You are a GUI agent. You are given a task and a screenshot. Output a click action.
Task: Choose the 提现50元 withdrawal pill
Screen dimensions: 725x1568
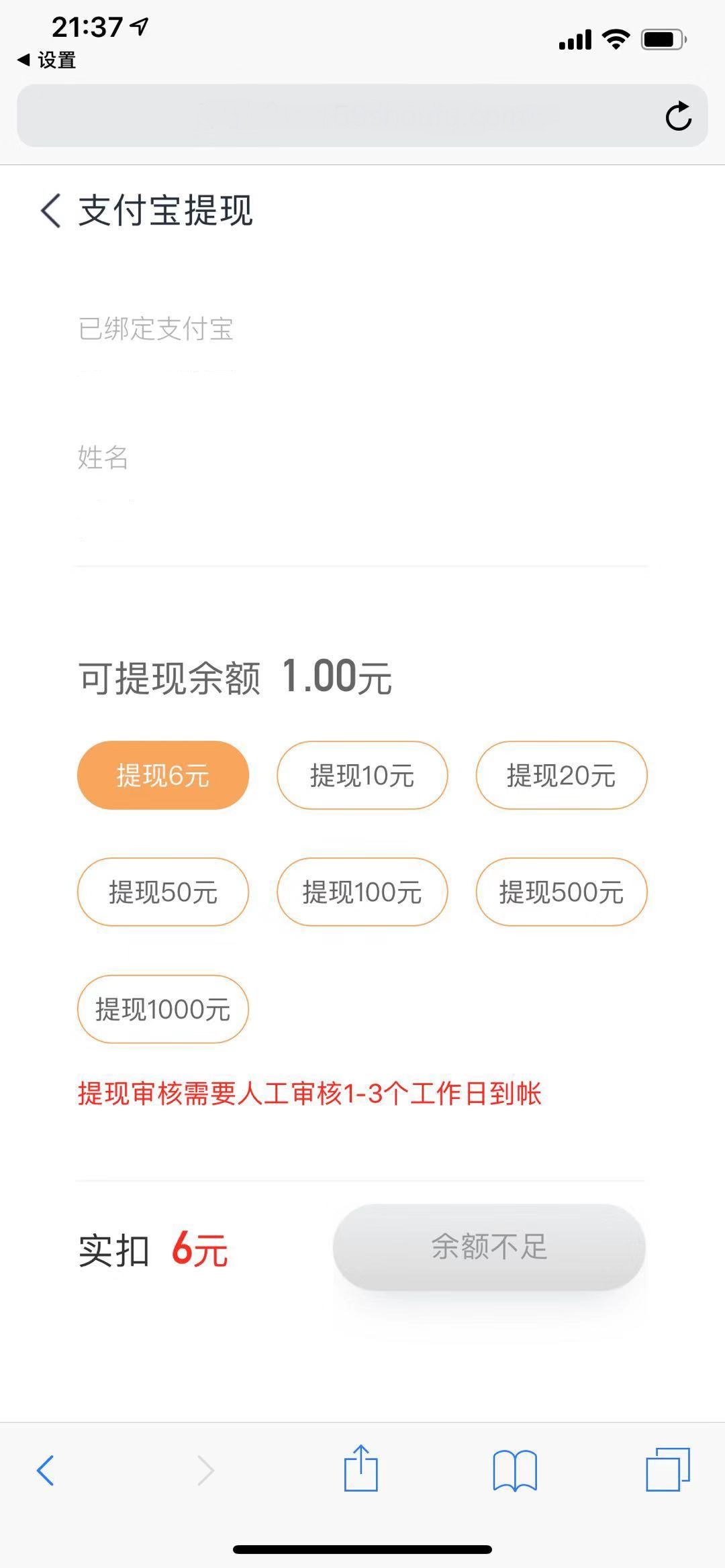coord(162,892)
